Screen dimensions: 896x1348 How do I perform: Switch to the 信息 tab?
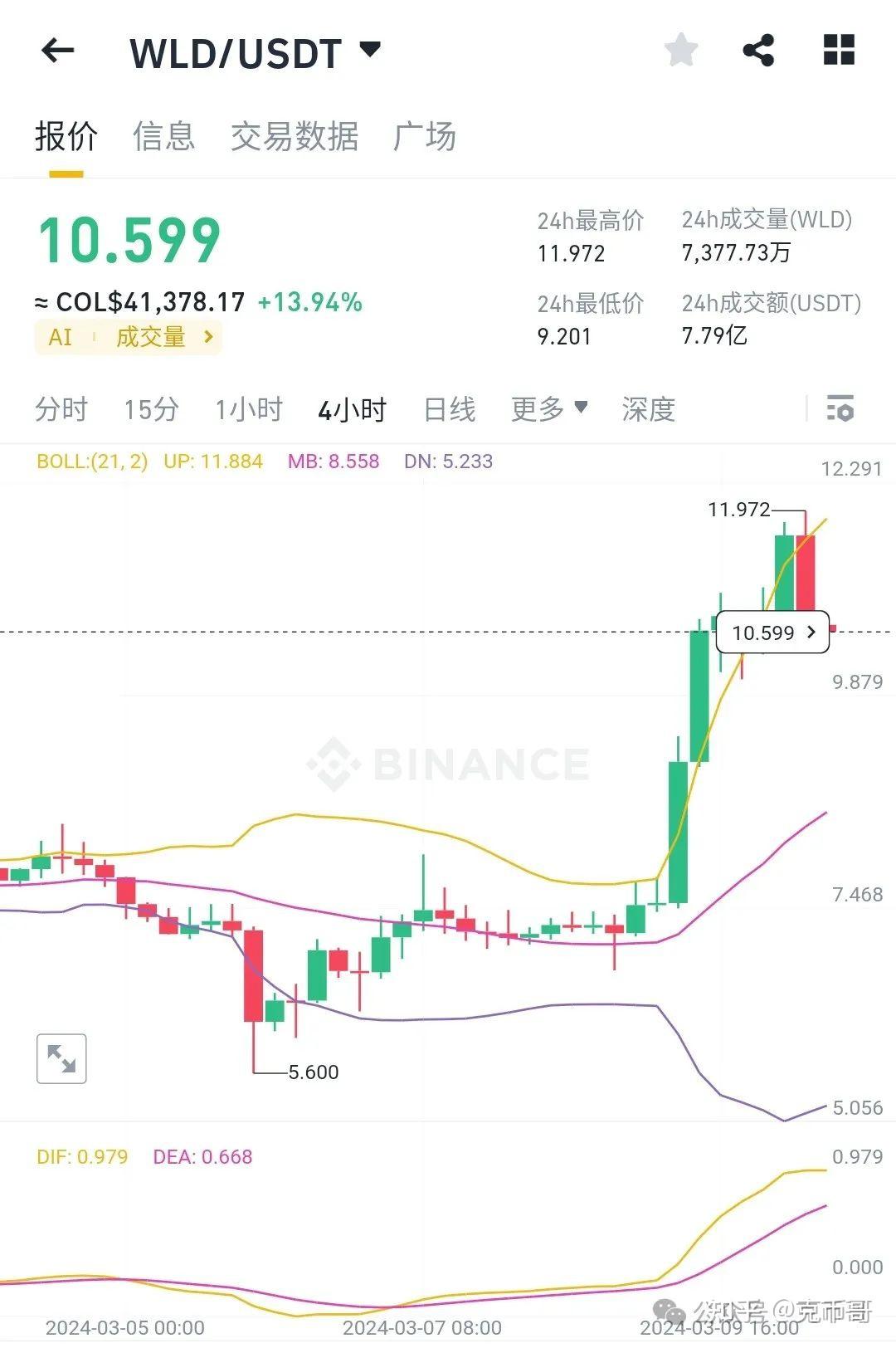[163, 136]
